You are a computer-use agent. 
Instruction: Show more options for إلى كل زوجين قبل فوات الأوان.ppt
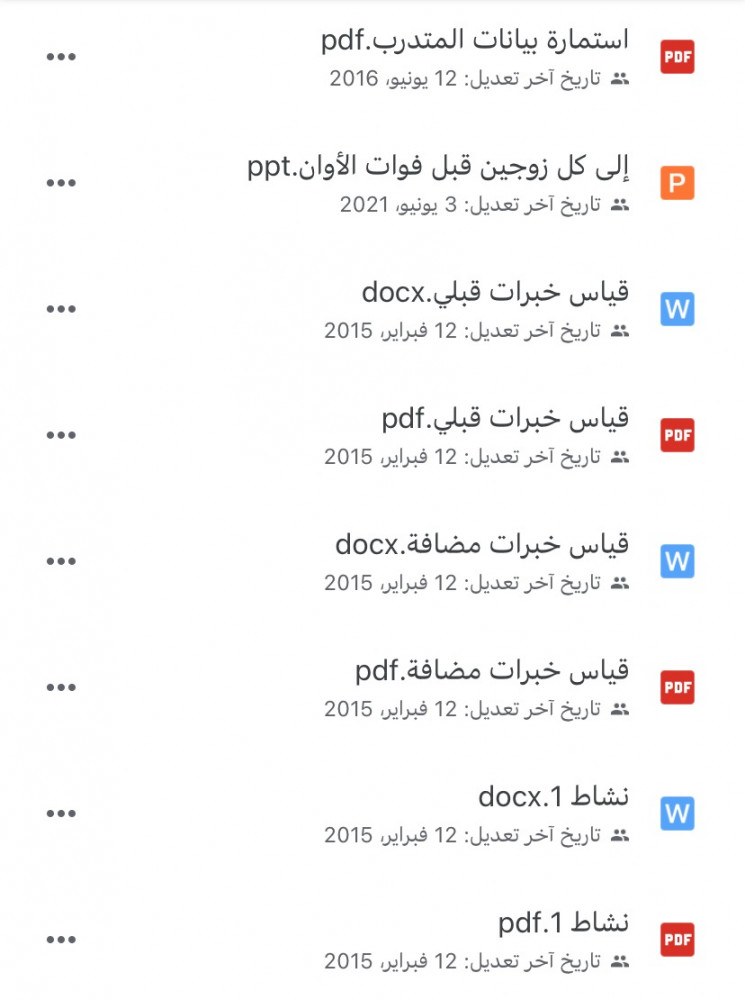tap(62, 183)
